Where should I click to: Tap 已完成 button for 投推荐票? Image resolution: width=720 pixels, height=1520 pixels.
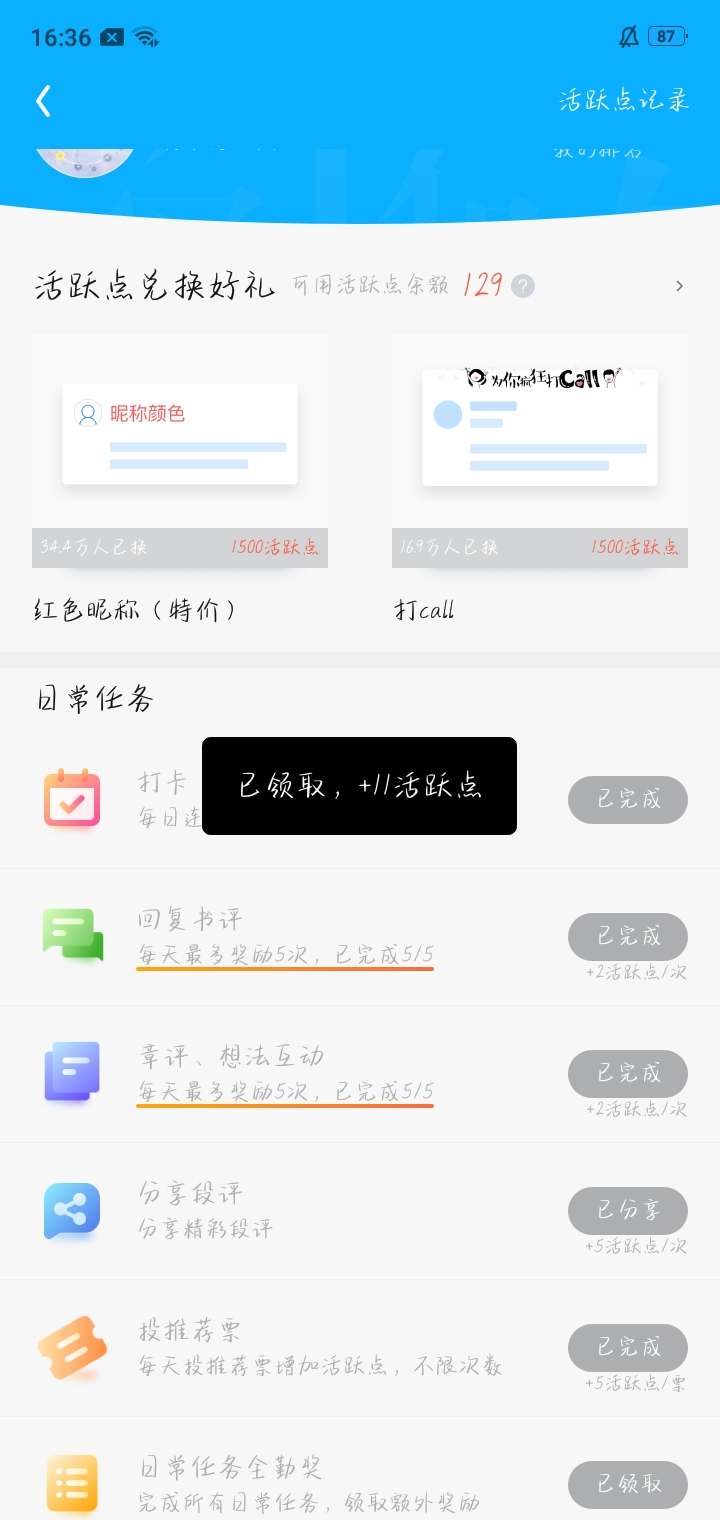628,1348
